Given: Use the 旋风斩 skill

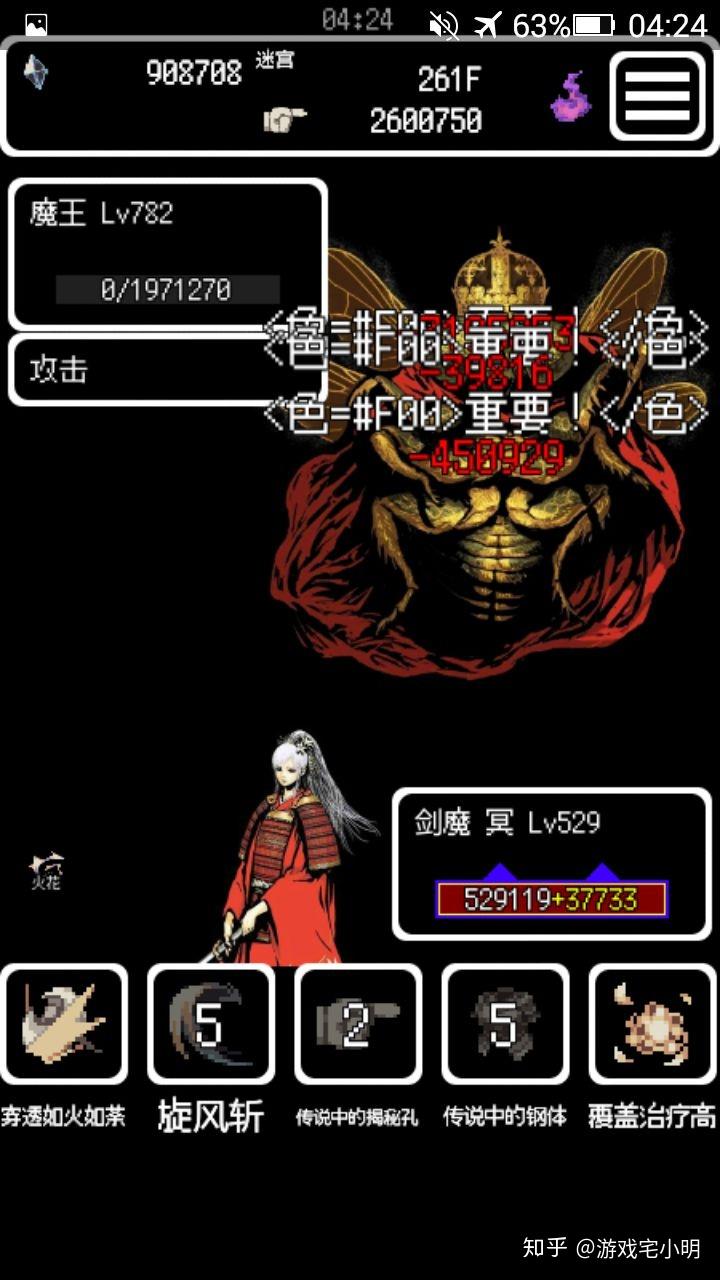Looking at the screenshot, I should [211, 1024].
